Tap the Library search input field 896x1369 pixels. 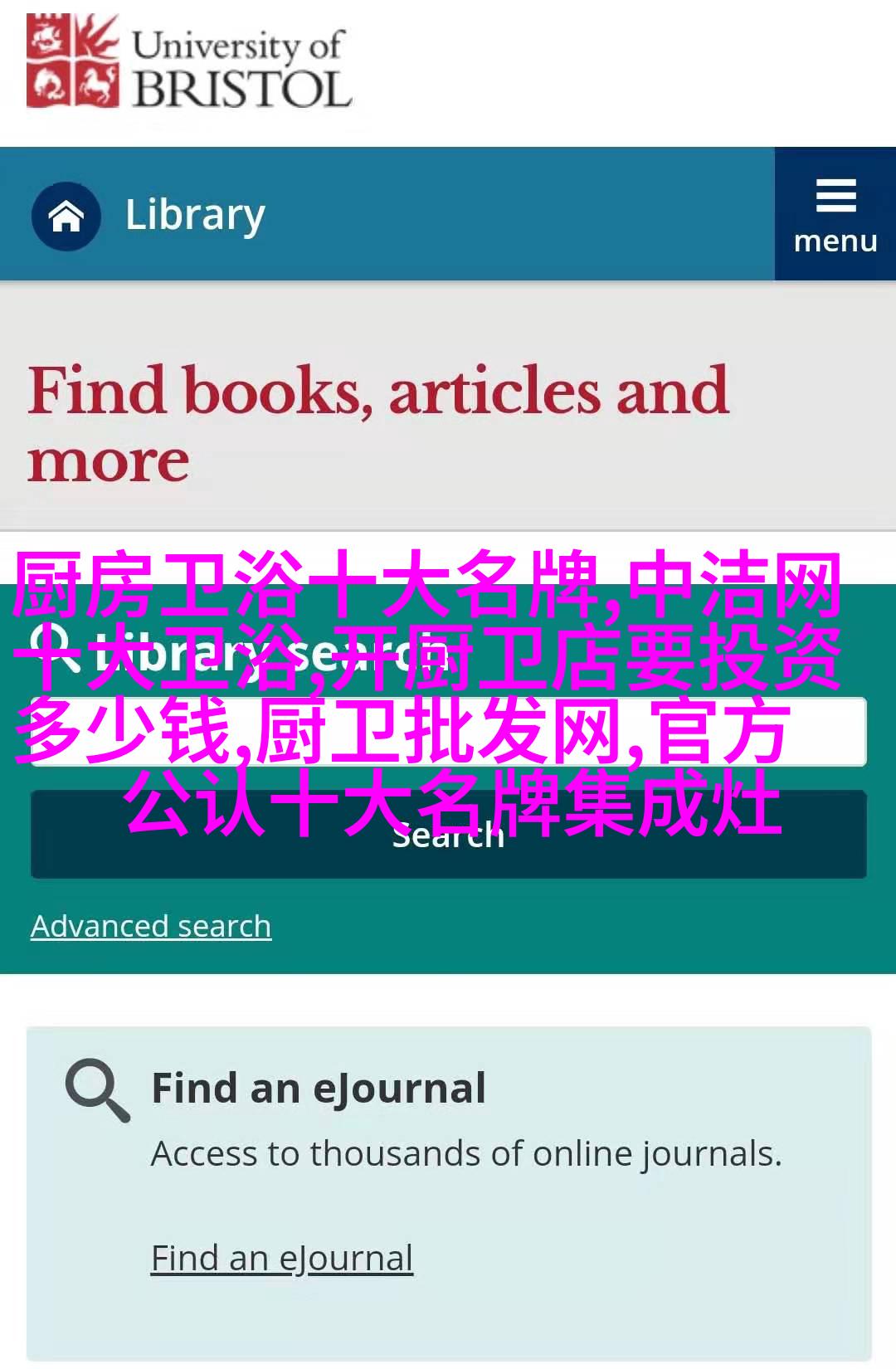click(448, 732)
